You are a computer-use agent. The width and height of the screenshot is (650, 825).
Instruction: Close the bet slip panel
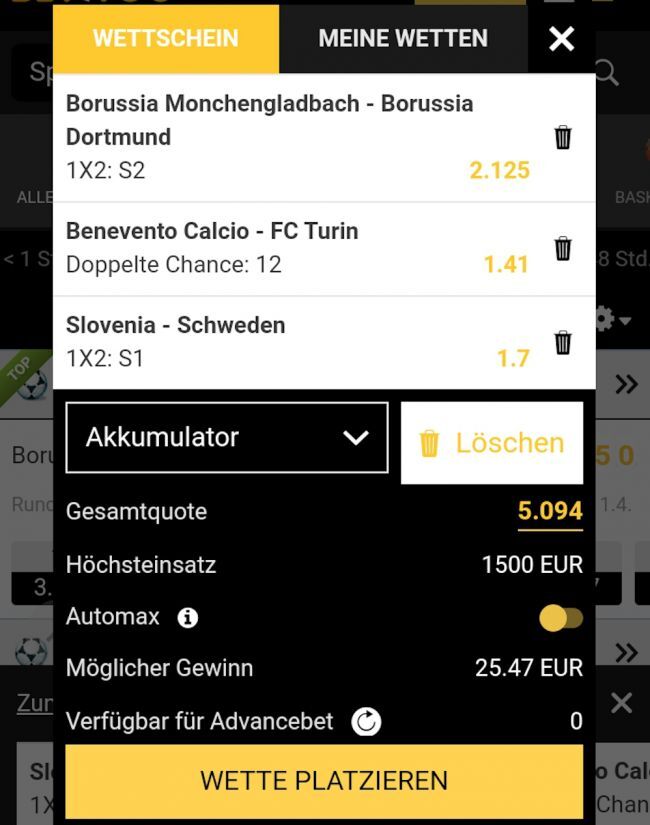pyautogui.click(x=562, y=39)
